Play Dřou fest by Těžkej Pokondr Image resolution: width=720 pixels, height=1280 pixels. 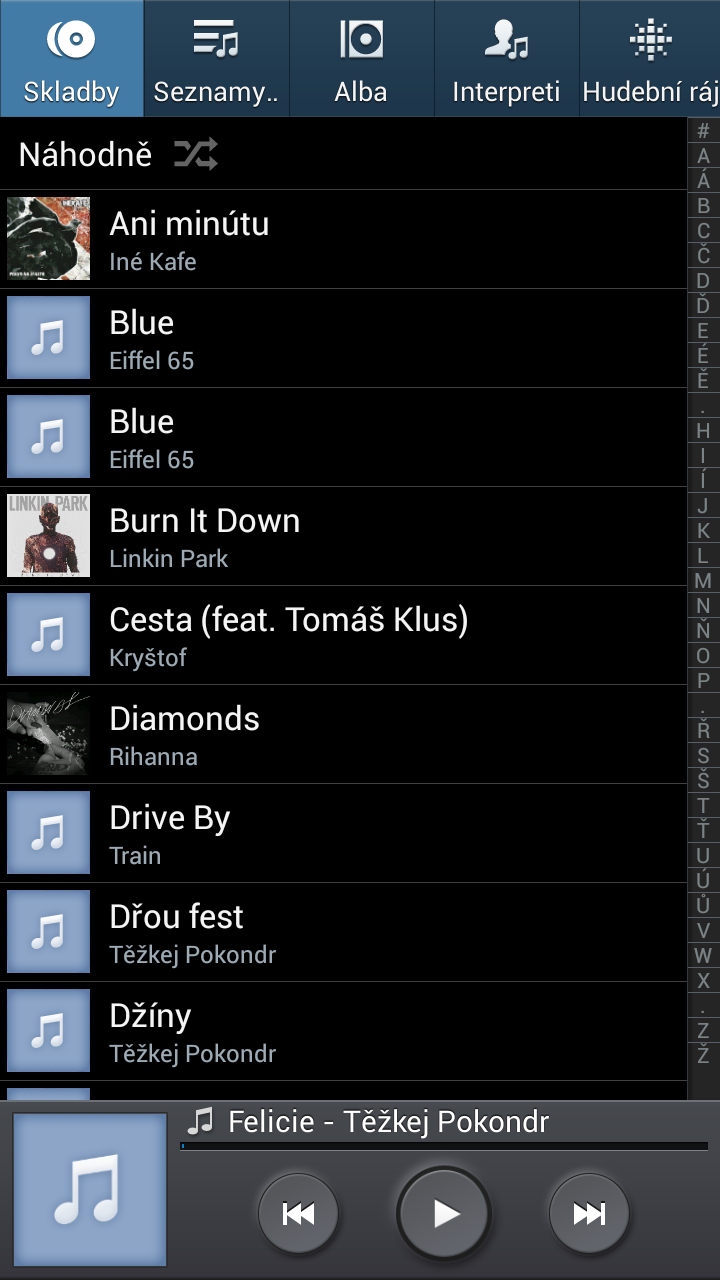[340, 932]
